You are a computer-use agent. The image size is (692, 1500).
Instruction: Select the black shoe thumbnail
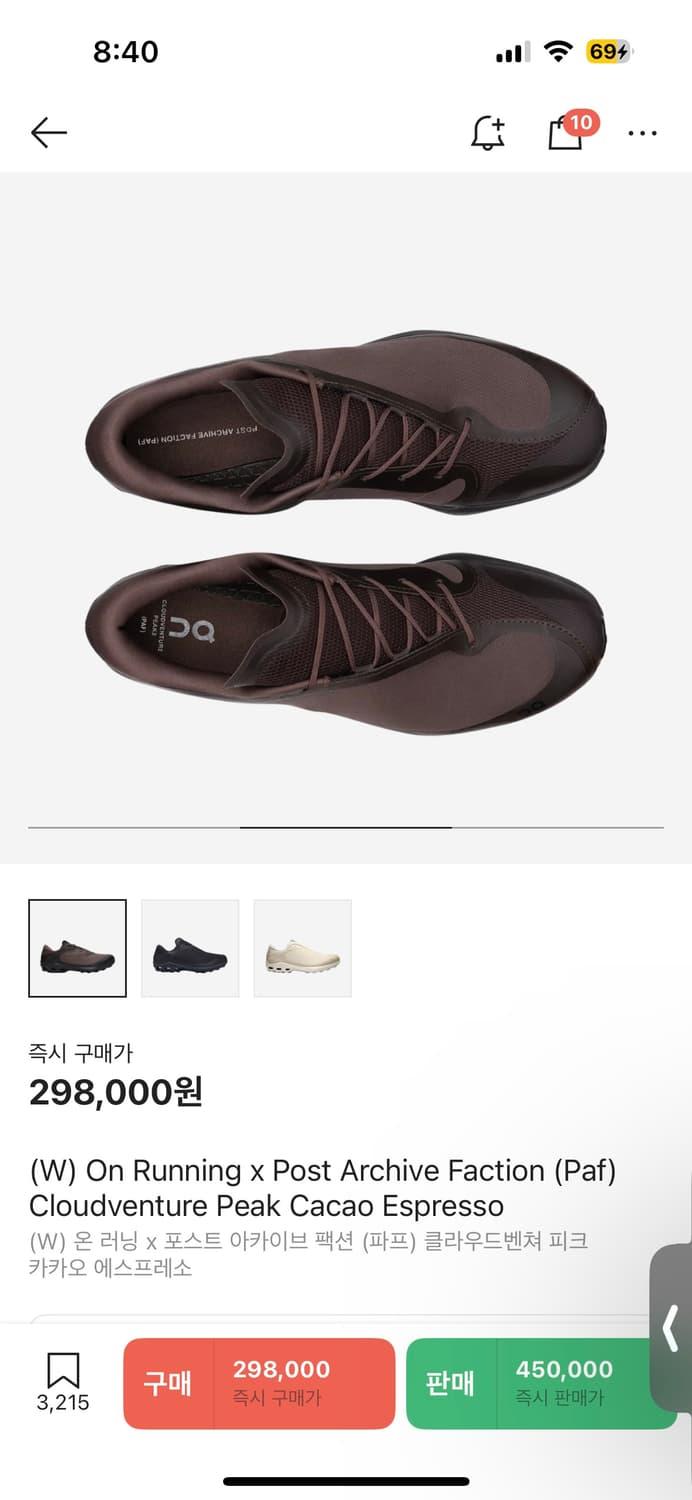point(190,948)
